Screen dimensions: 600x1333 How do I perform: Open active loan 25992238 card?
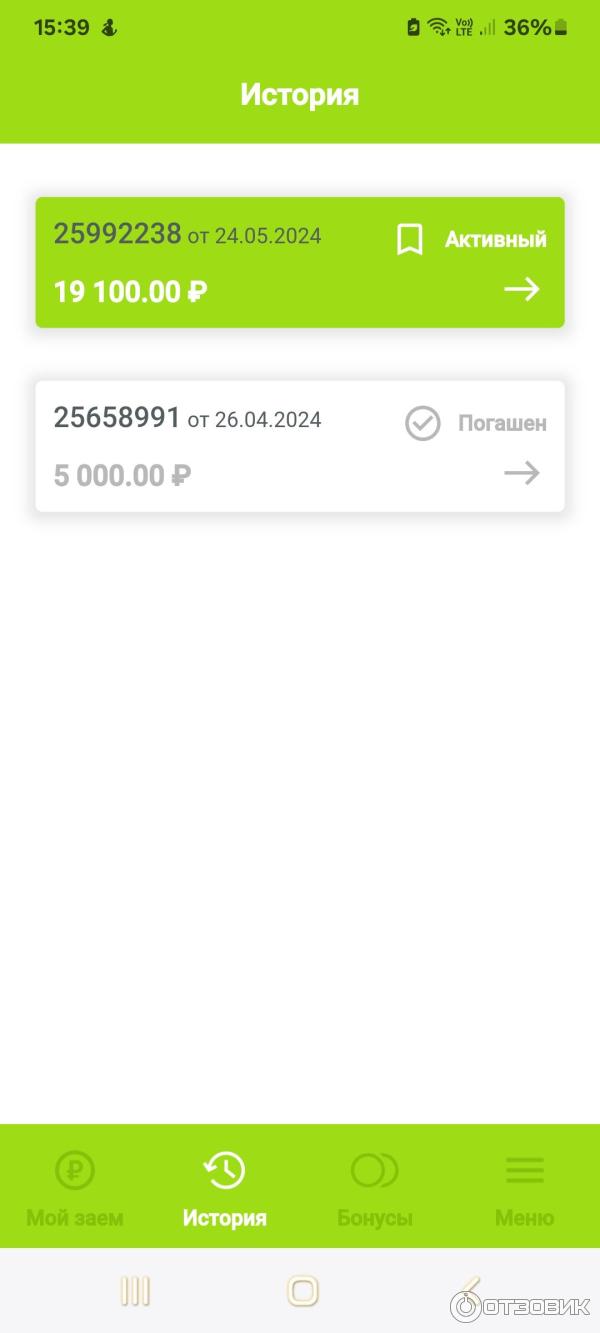point(299,262)
